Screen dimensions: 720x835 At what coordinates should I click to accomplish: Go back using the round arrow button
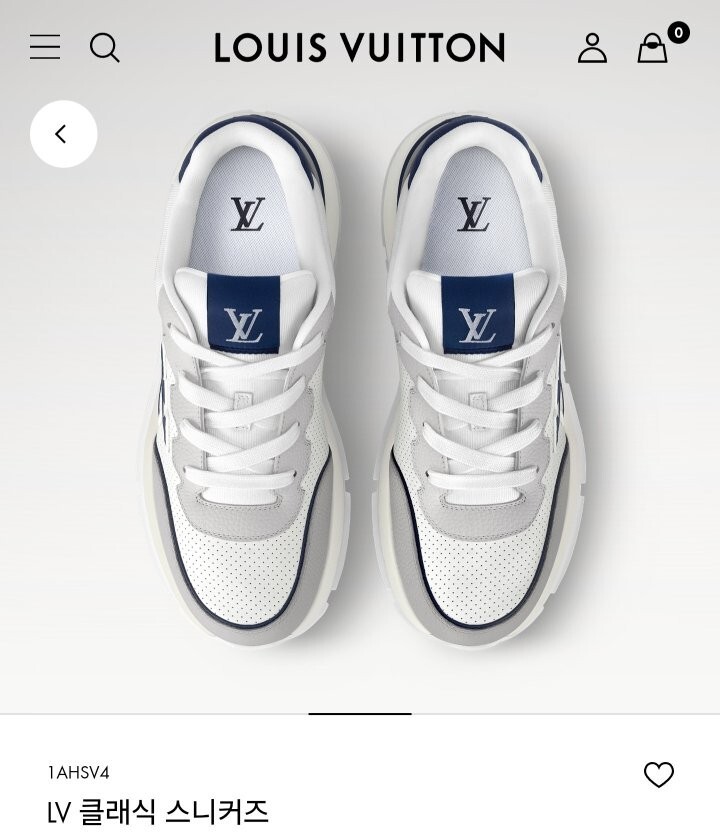pyautogui.click(x=63, y=134)
